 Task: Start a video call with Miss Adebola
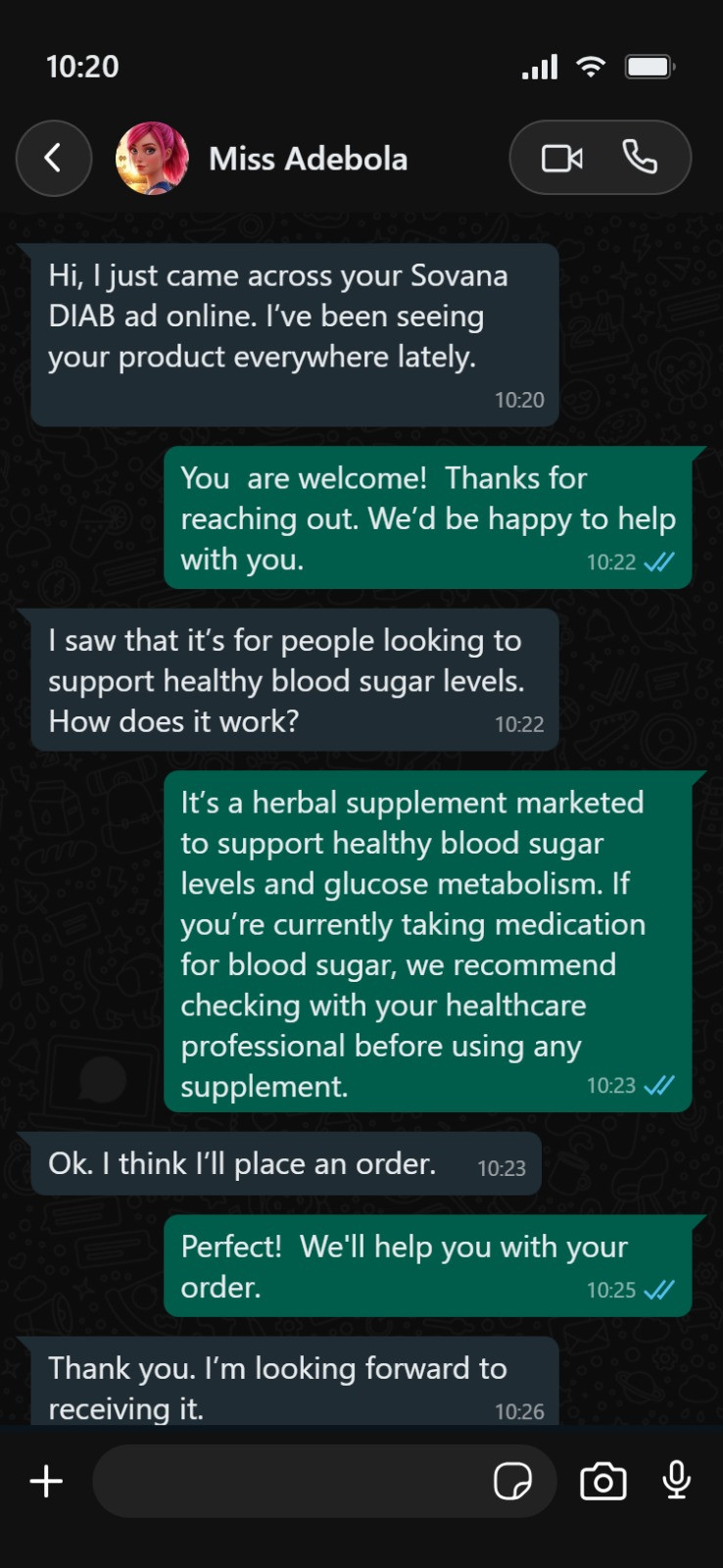point(562,158)
